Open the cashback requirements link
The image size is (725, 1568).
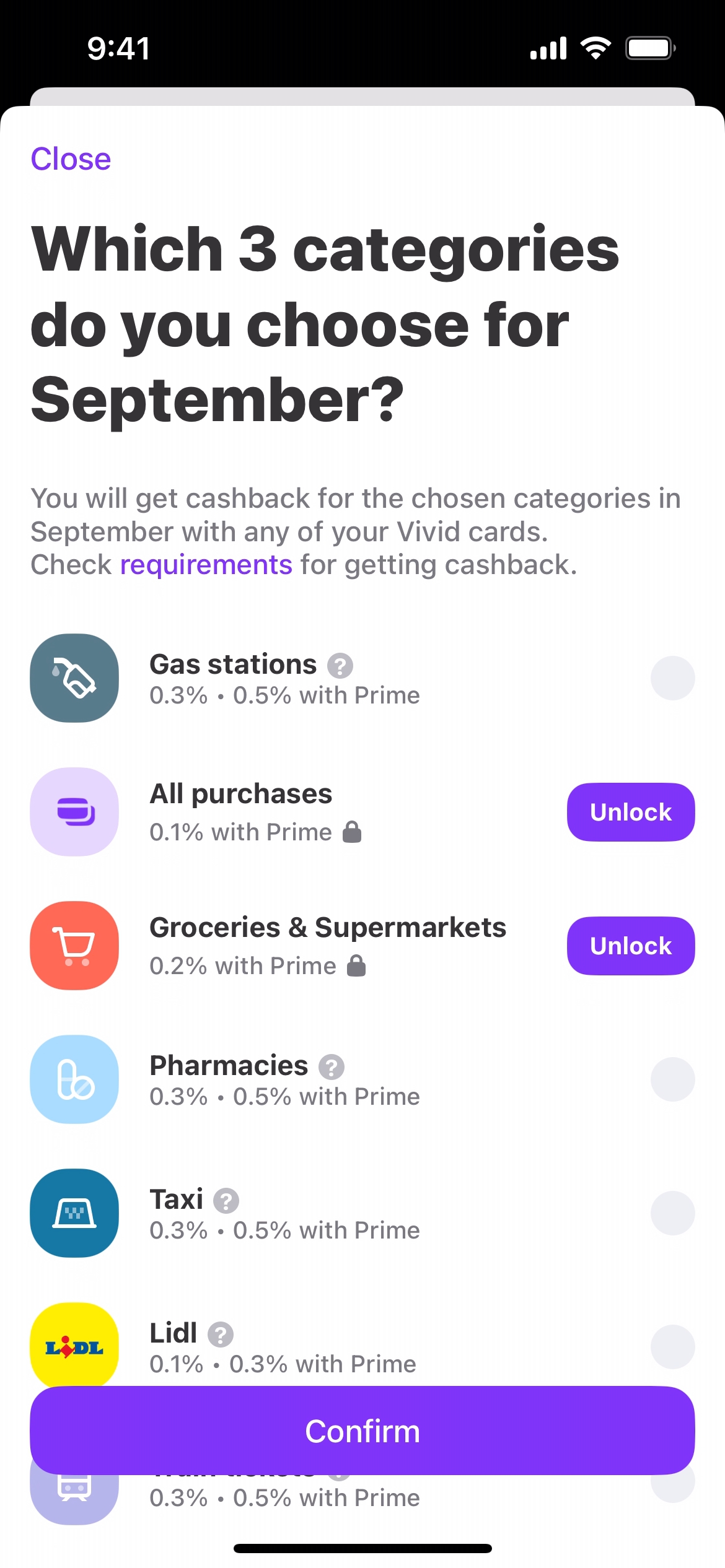[206, 565]
